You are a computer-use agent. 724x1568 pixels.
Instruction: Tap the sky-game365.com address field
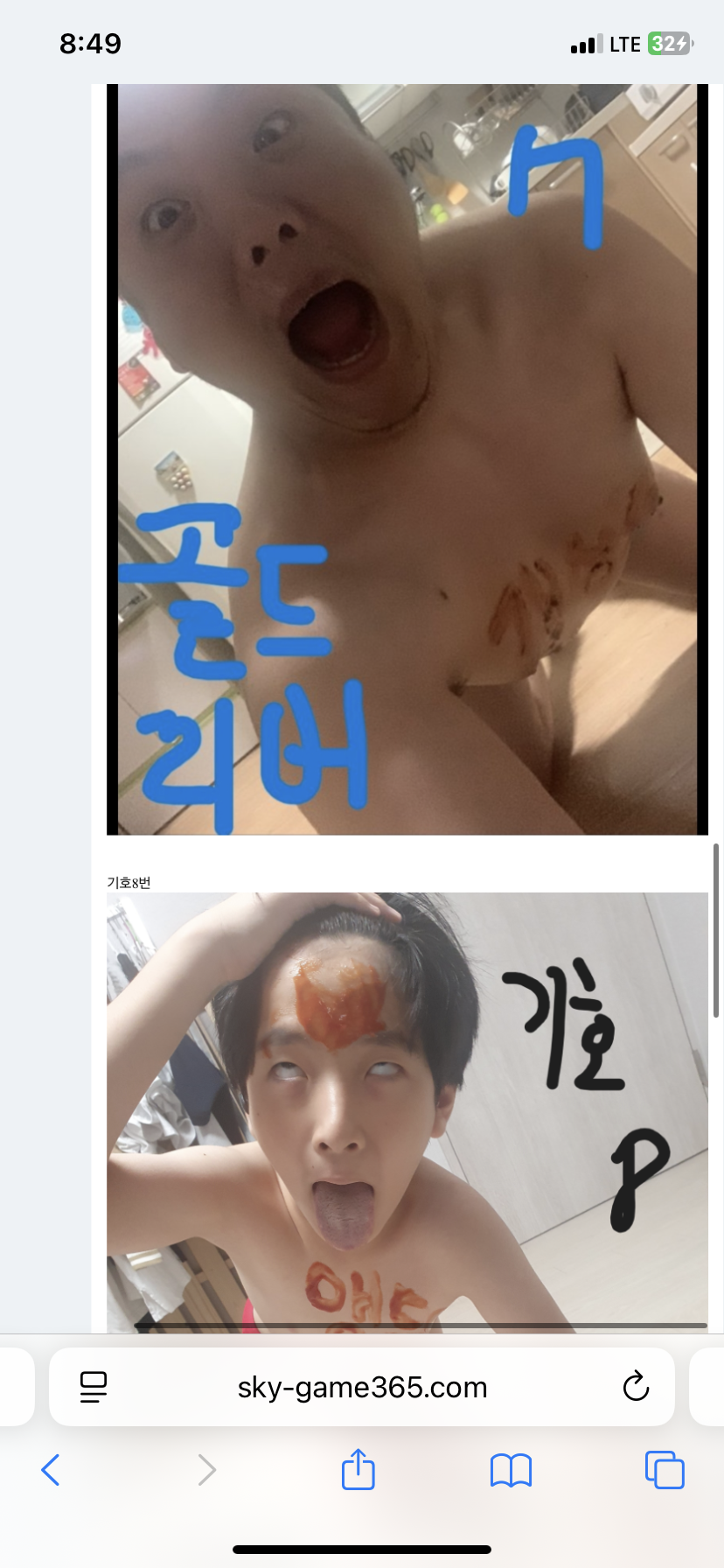[362, 1387]
